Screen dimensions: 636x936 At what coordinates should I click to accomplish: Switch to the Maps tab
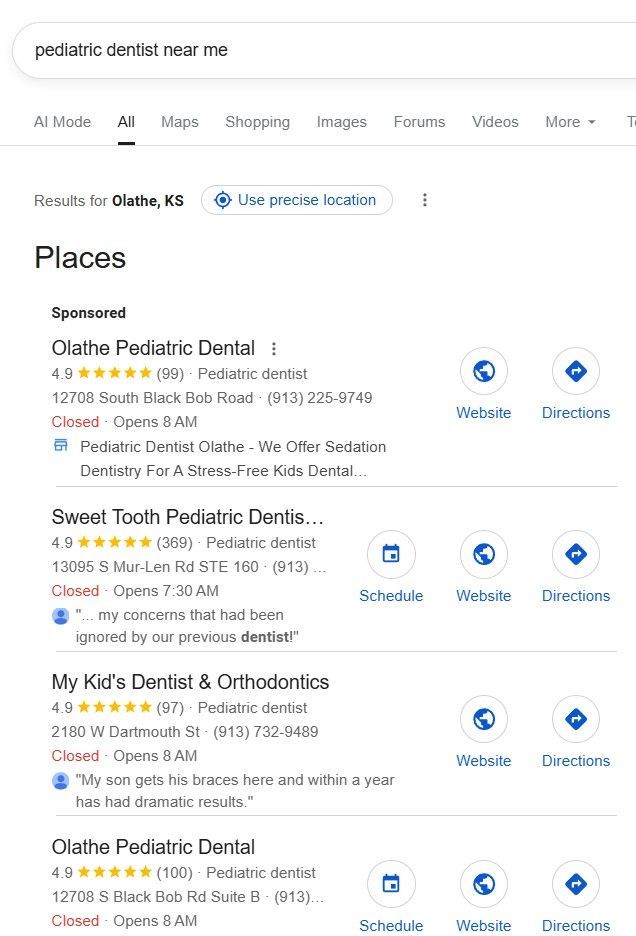[x=180, y=122]
